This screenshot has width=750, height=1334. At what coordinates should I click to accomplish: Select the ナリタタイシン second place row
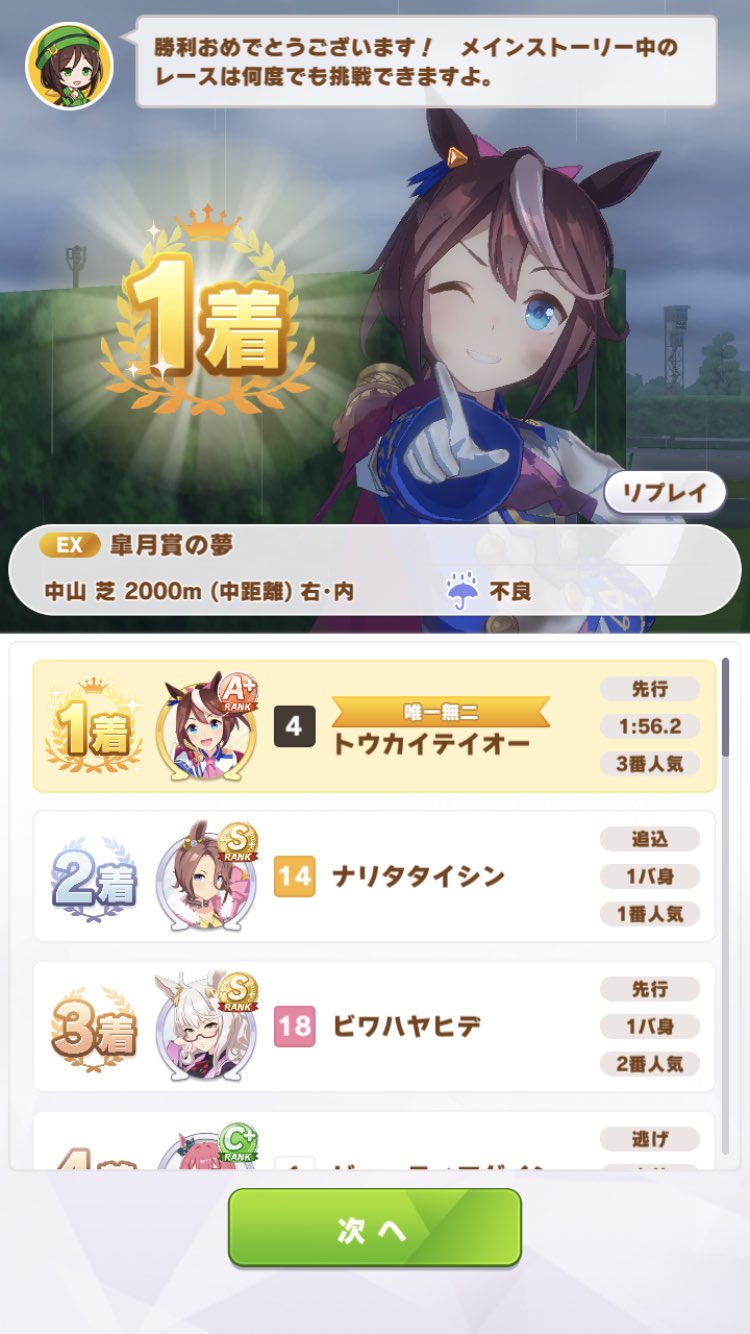point(374,876)
